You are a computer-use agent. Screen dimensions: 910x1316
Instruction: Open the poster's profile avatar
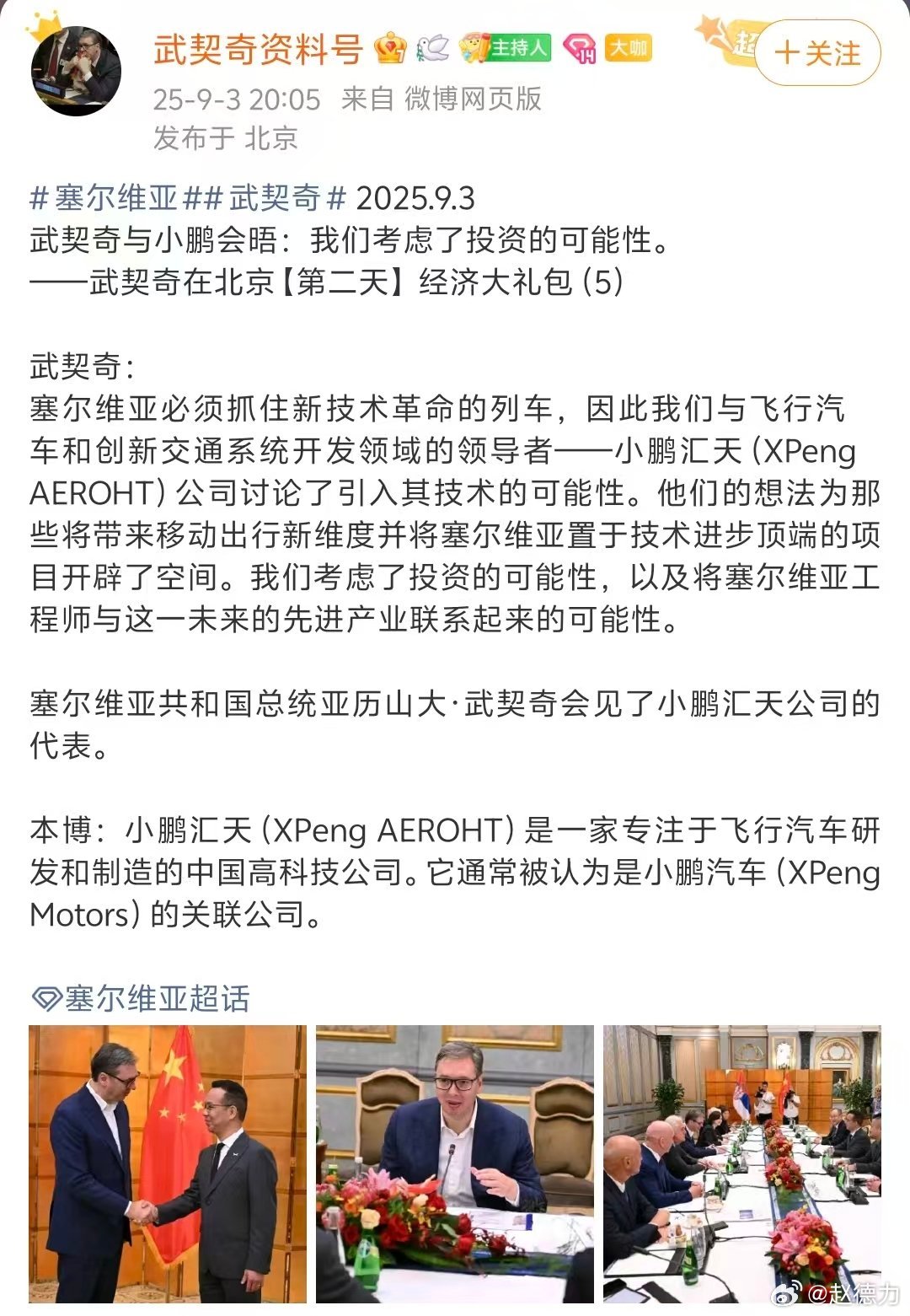pyautogui.click(x=76, y=70)
